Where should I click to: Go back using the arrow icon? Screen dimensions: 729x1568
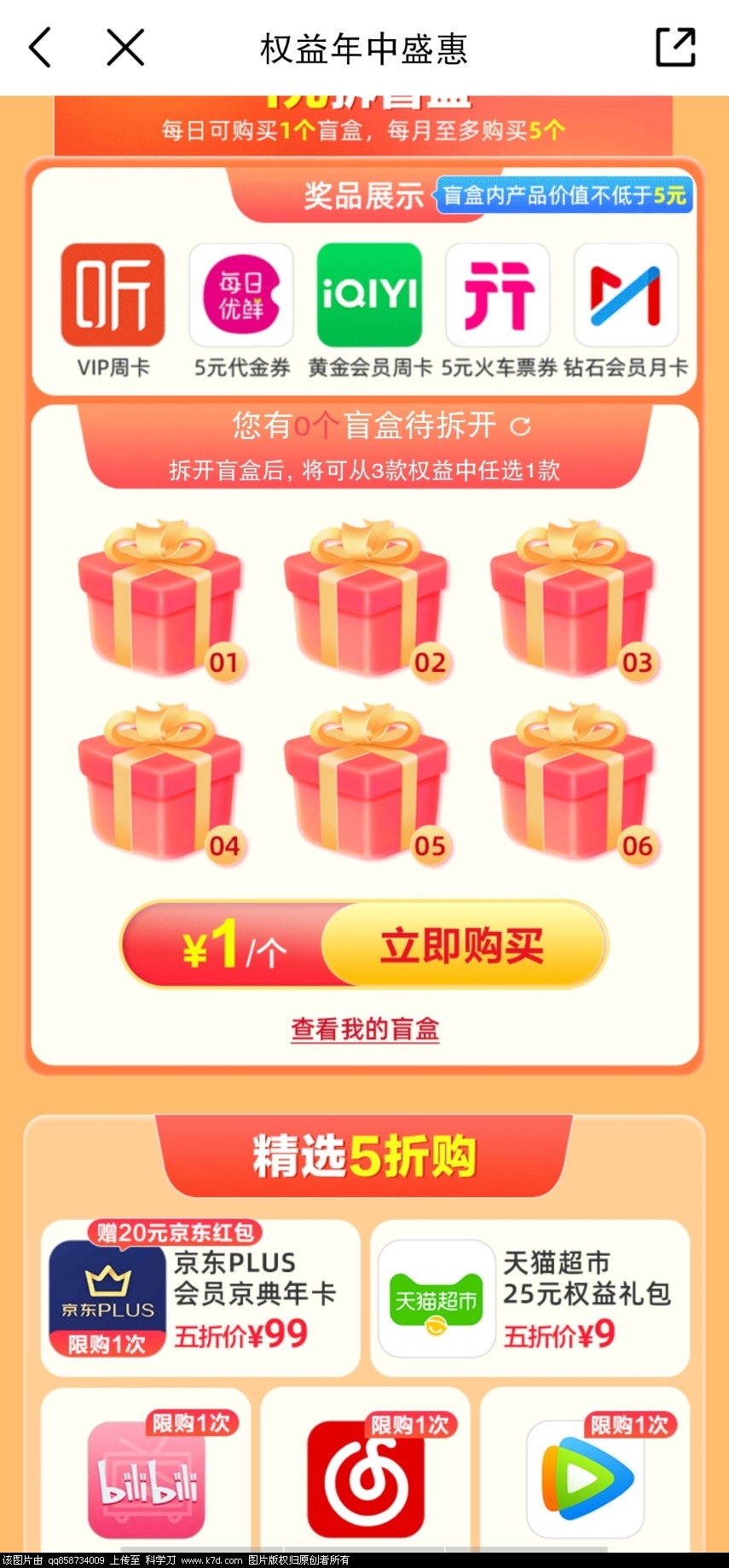click(40, 47)
